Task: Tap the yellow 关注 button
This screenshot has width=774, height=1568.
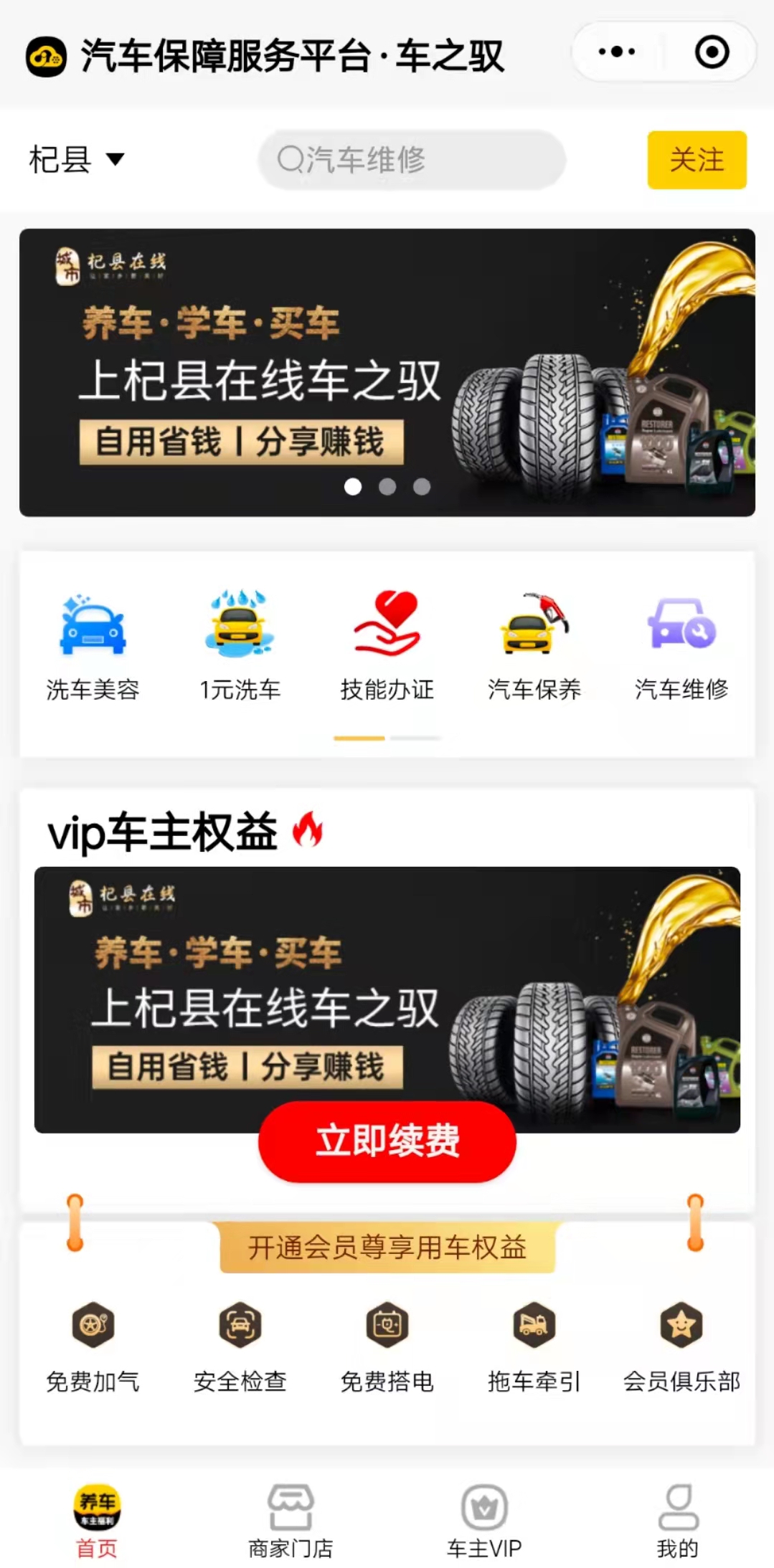Action: [697, 160]
